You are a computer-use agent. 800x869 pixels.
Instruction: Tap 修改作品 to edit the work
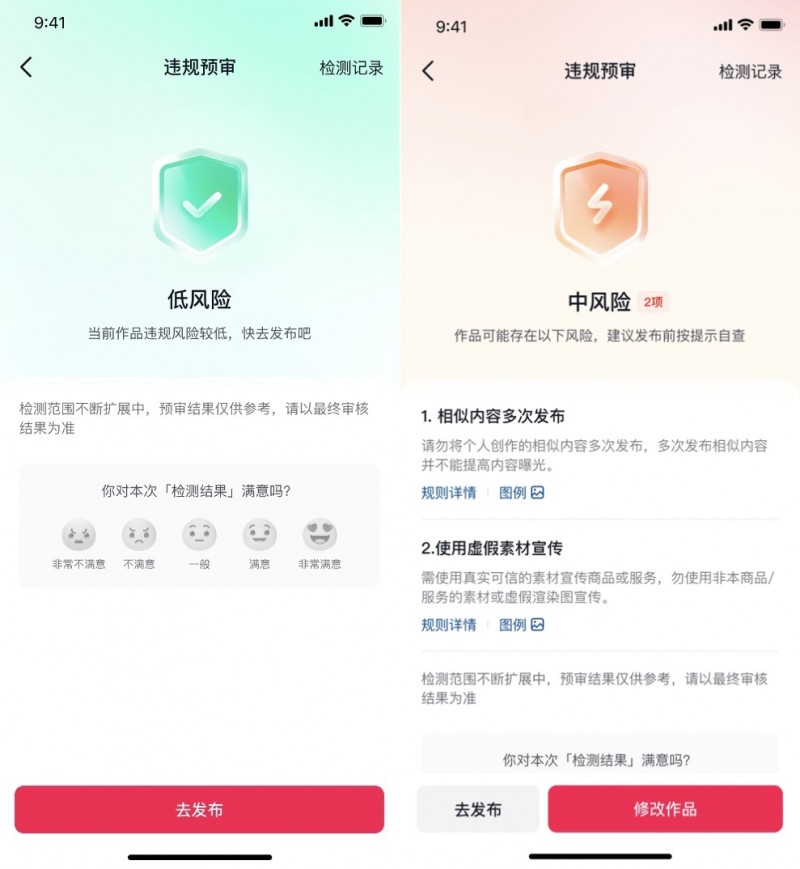point(665,810)
